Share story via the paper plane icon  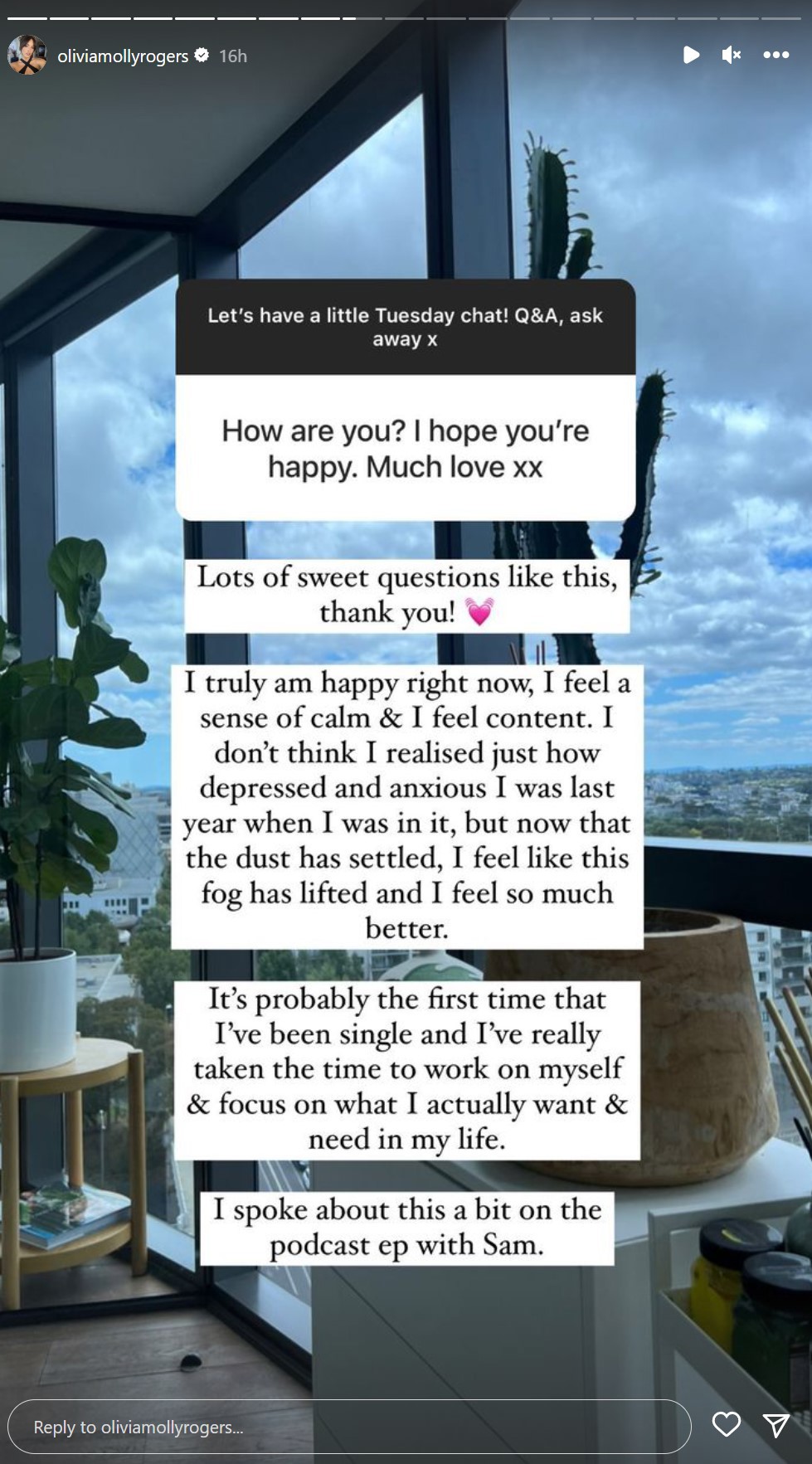point(776,1425)
